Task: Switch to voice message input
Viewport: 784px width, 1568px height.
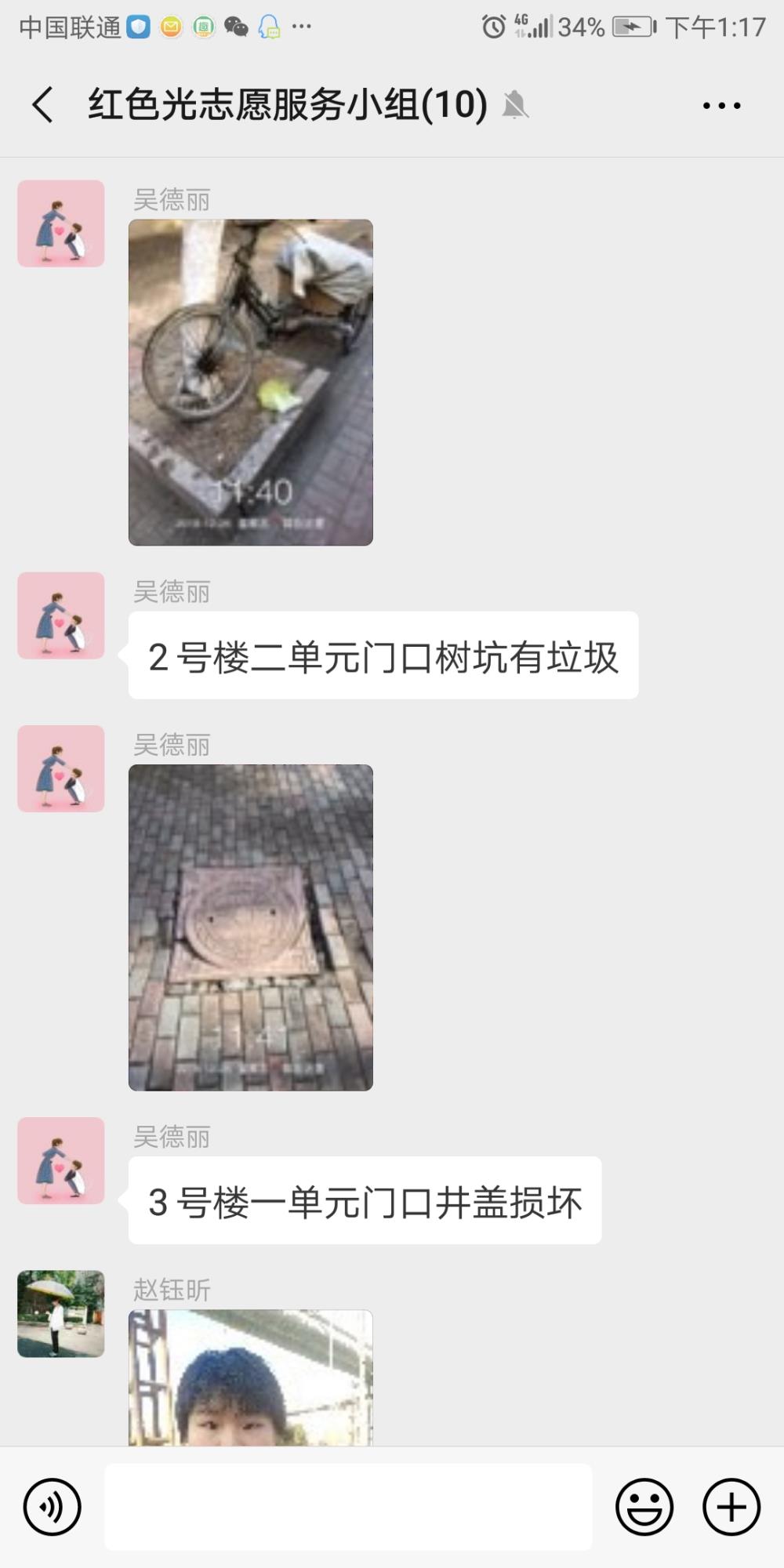Action: tap(53, 1506)
